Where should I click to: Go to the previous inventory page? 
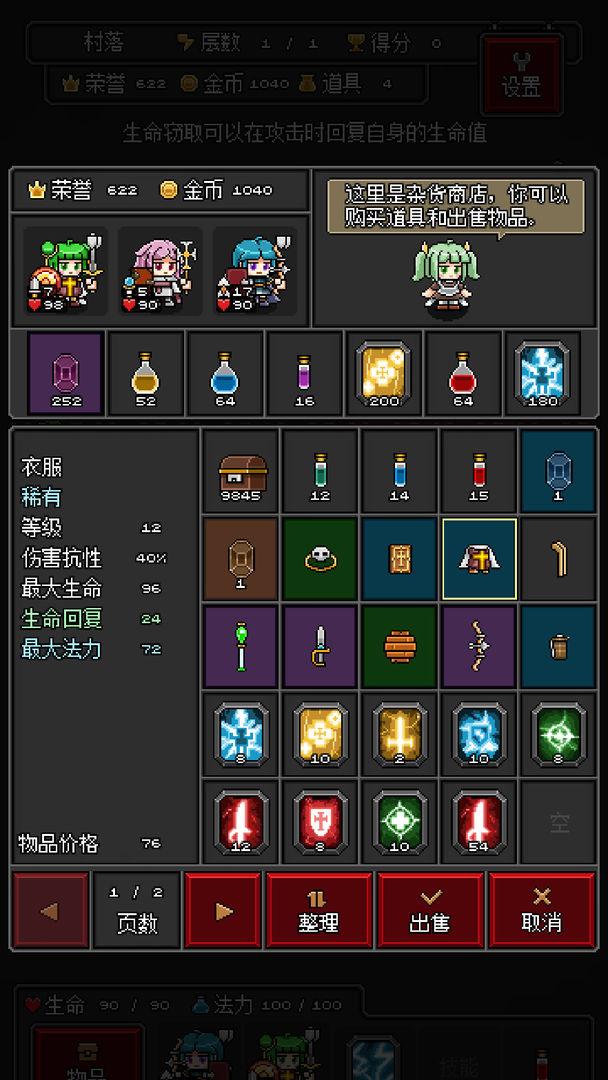click(50, 910)
